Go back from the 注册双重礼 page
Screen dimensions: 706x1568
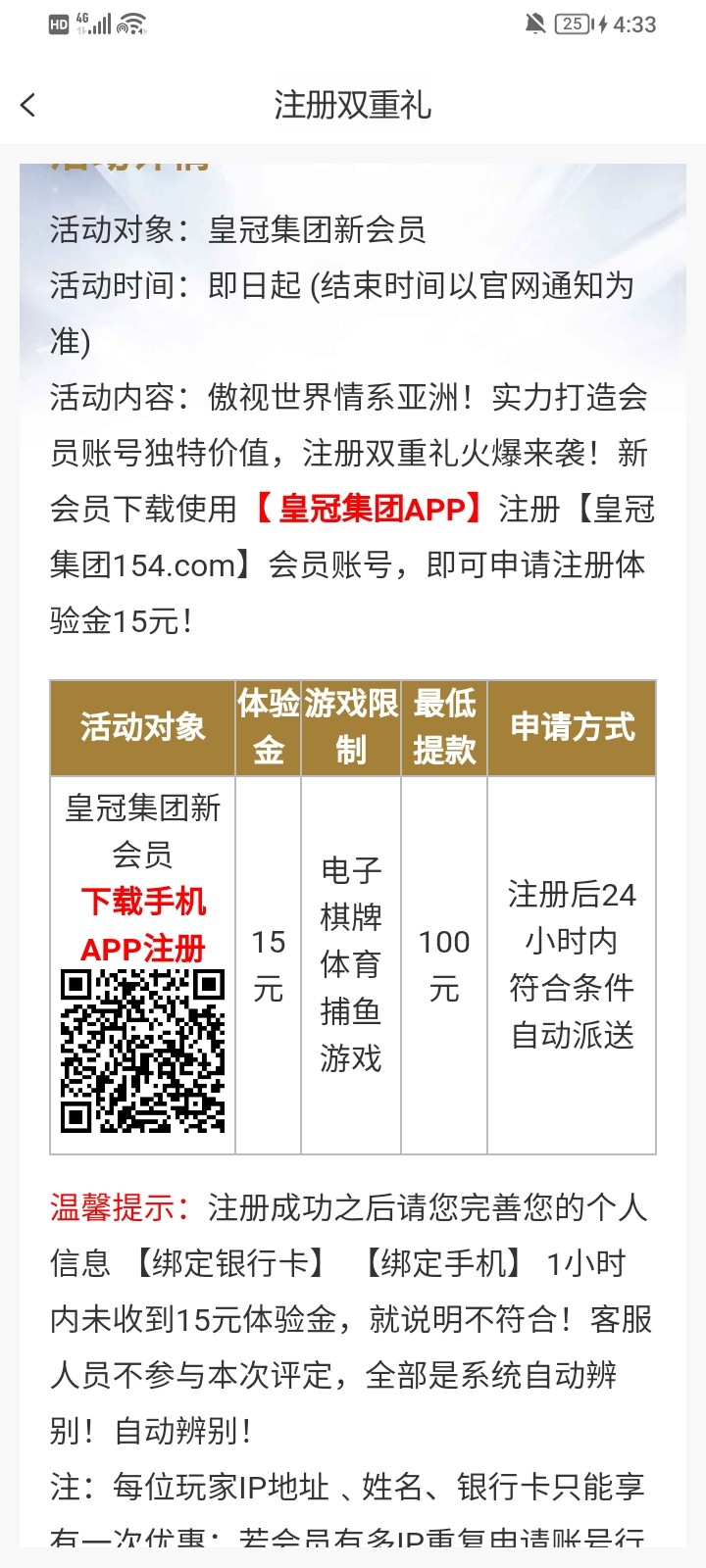(28, 105)
